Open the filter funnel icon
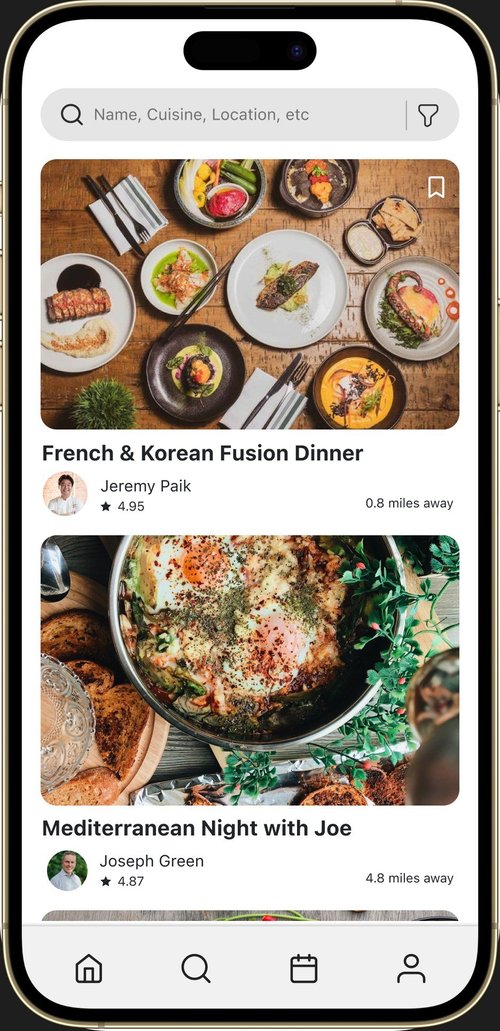The width and height of the screenshot is (500, 1031). (428, 115)
